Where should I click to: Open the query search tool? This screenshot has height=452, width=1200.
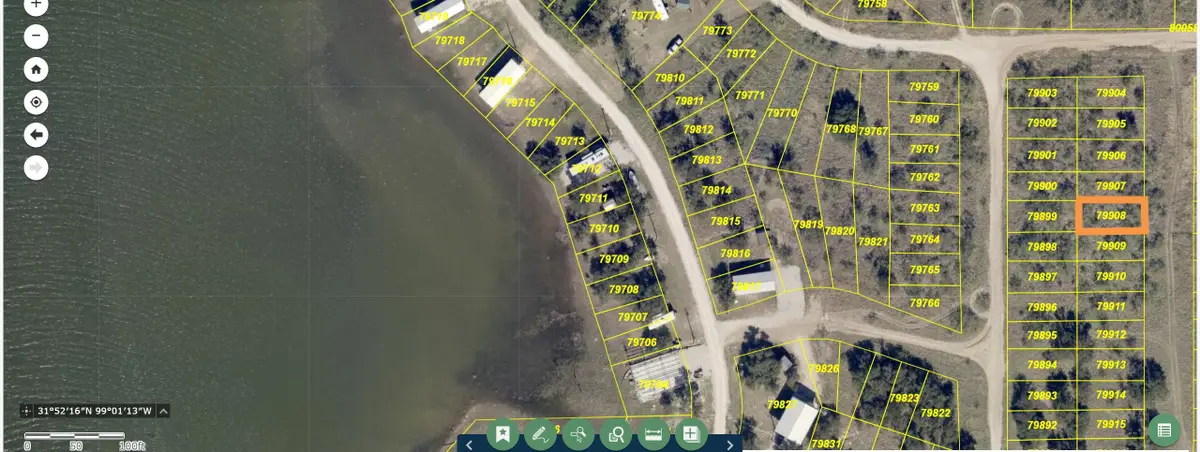pos(616,434)
